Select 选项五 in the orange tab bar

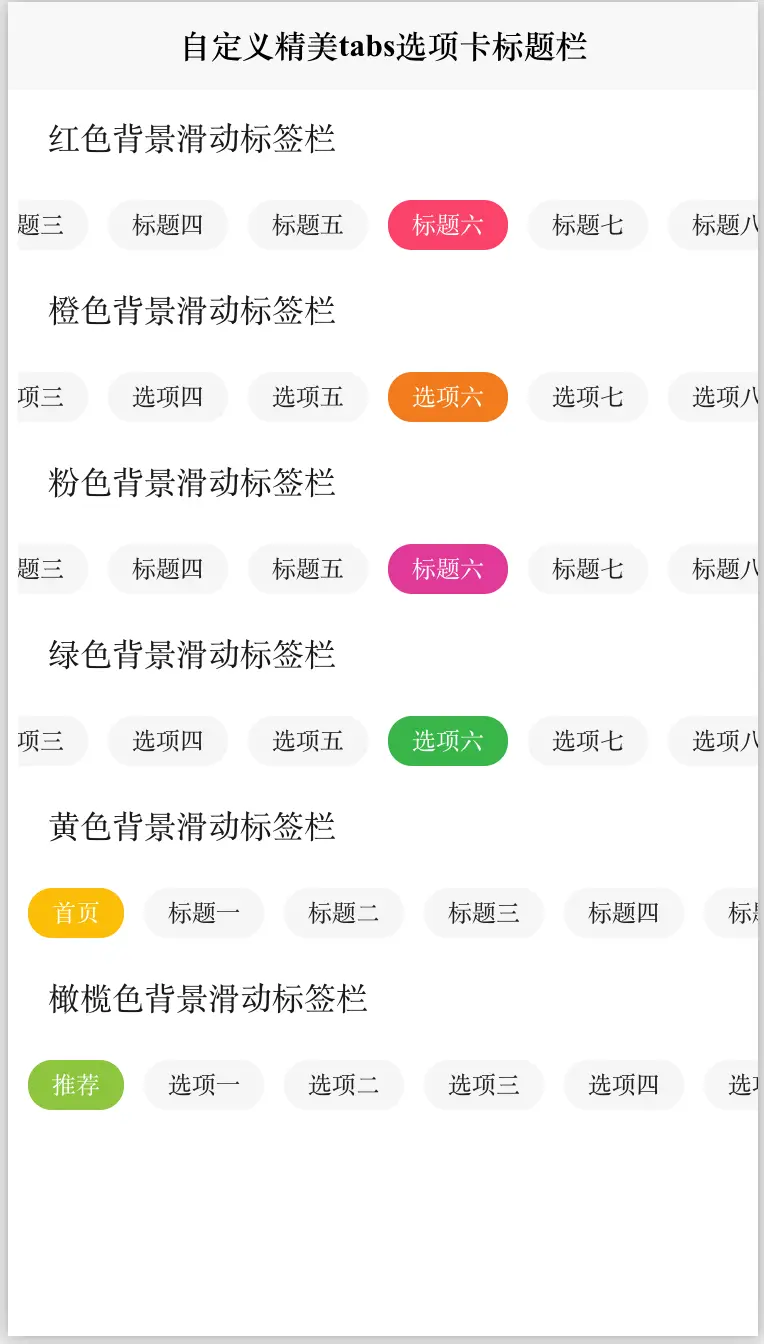(308, 397)
